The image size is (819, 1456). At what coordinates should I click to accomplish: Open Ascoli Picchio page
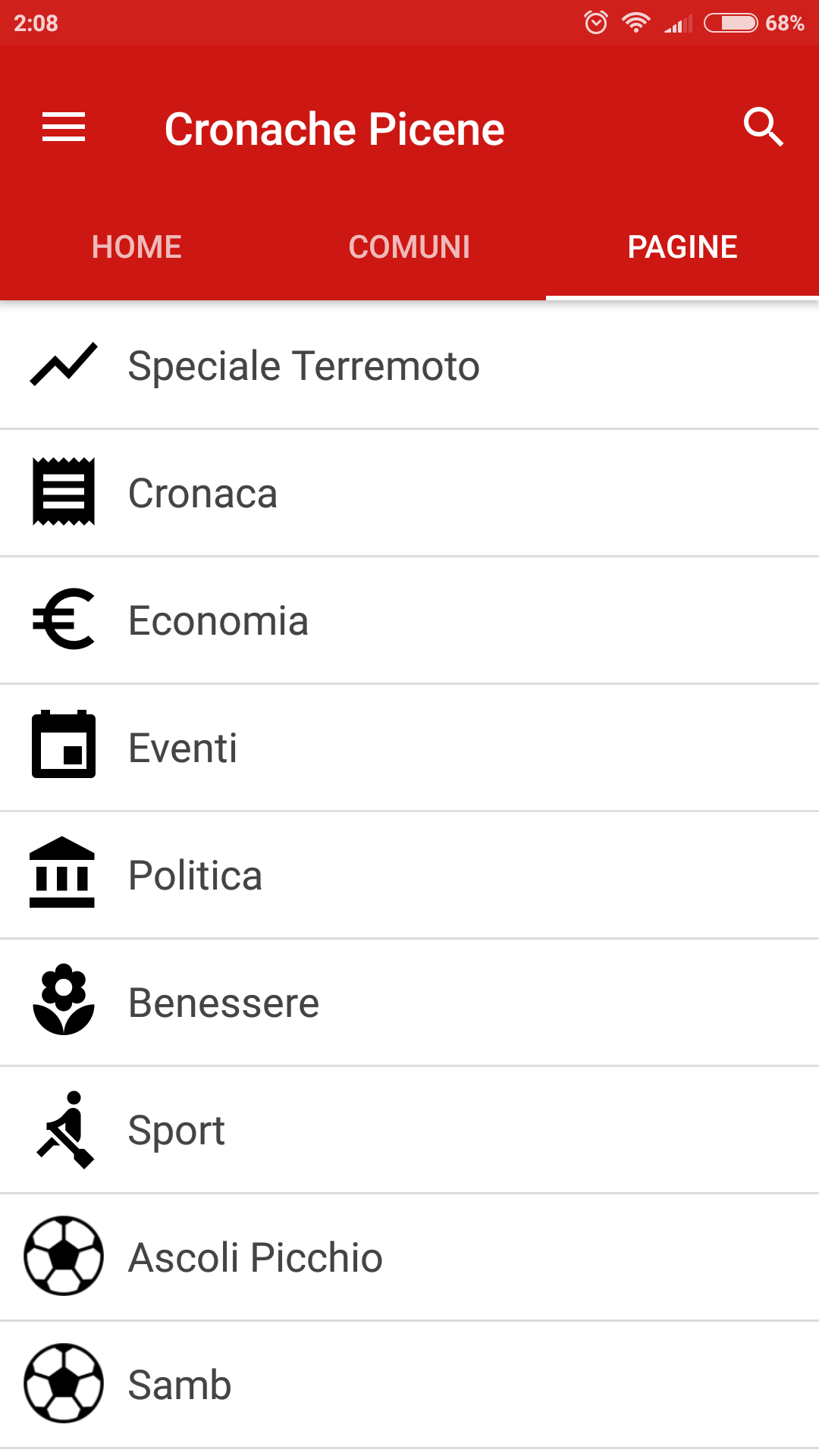(x=409, y=1257)
